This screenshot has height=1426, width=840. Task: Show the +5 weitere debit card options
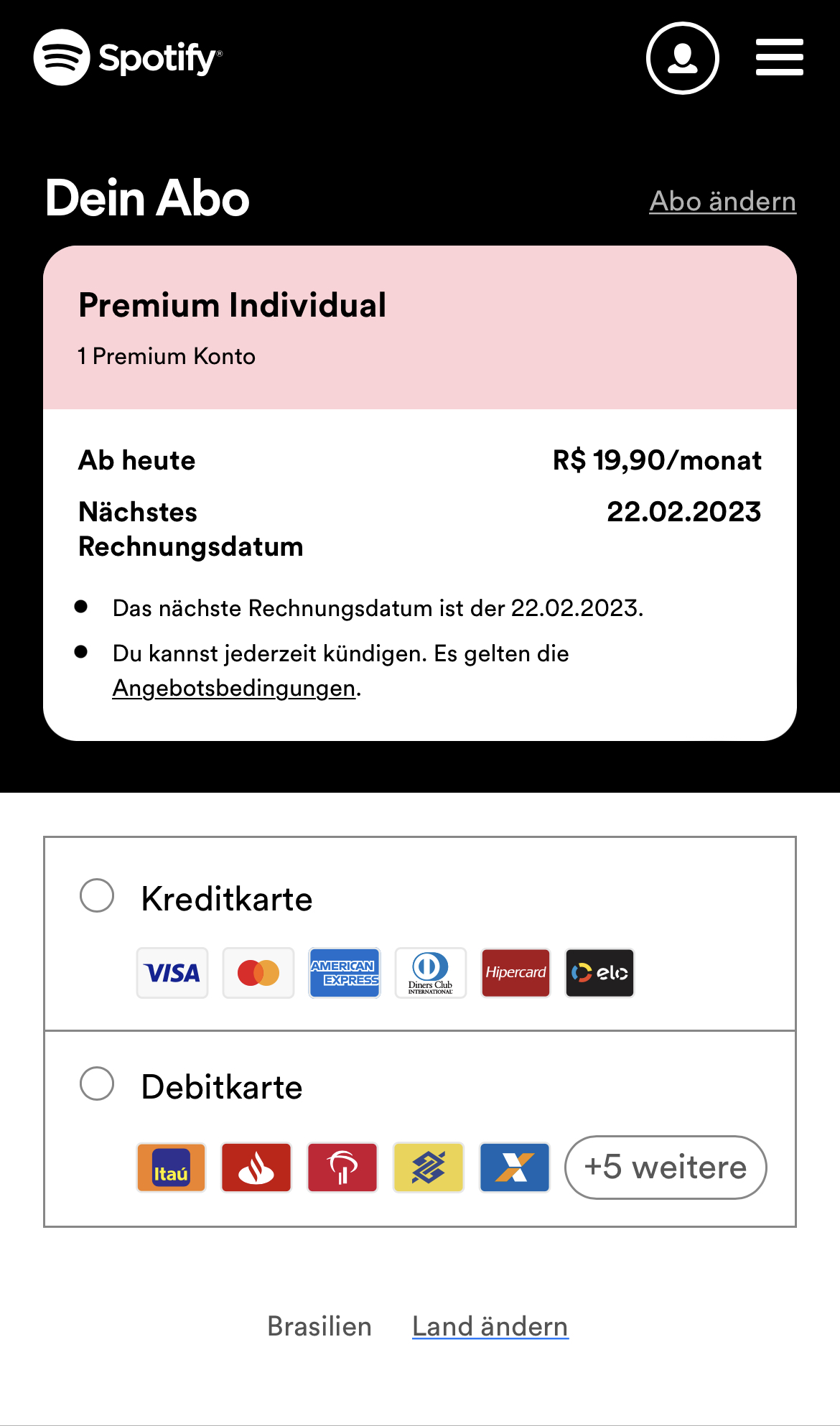click(666, 1167)
